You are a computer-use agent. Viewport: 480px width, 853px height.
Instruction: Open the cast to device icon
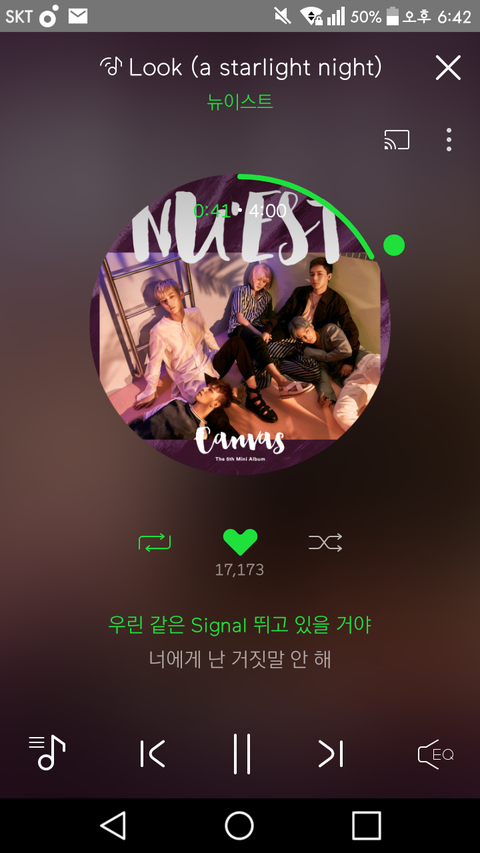397,140
